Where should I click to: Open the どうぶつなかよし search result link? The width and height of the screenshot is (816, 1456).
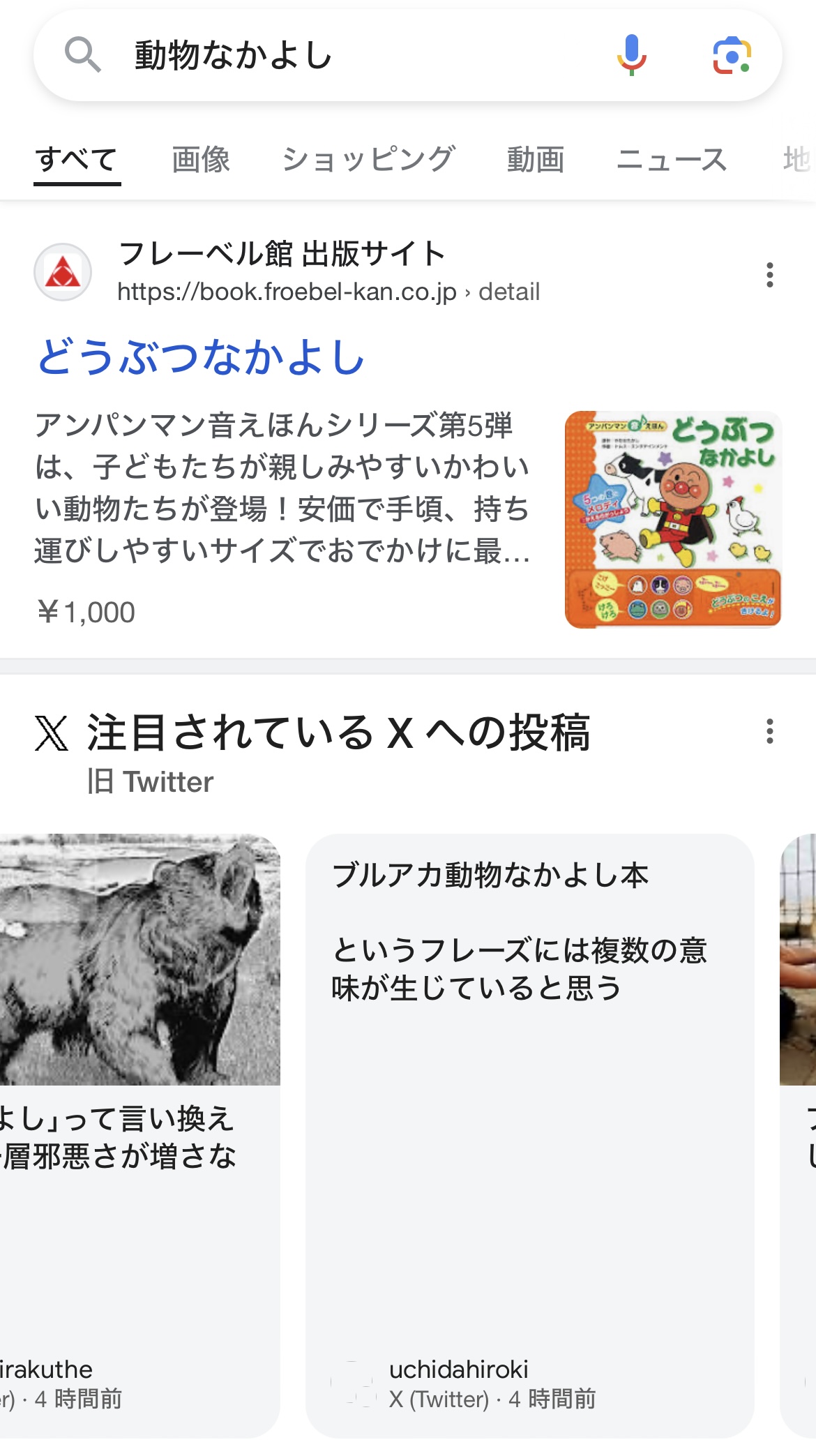[x=201, y=357]
